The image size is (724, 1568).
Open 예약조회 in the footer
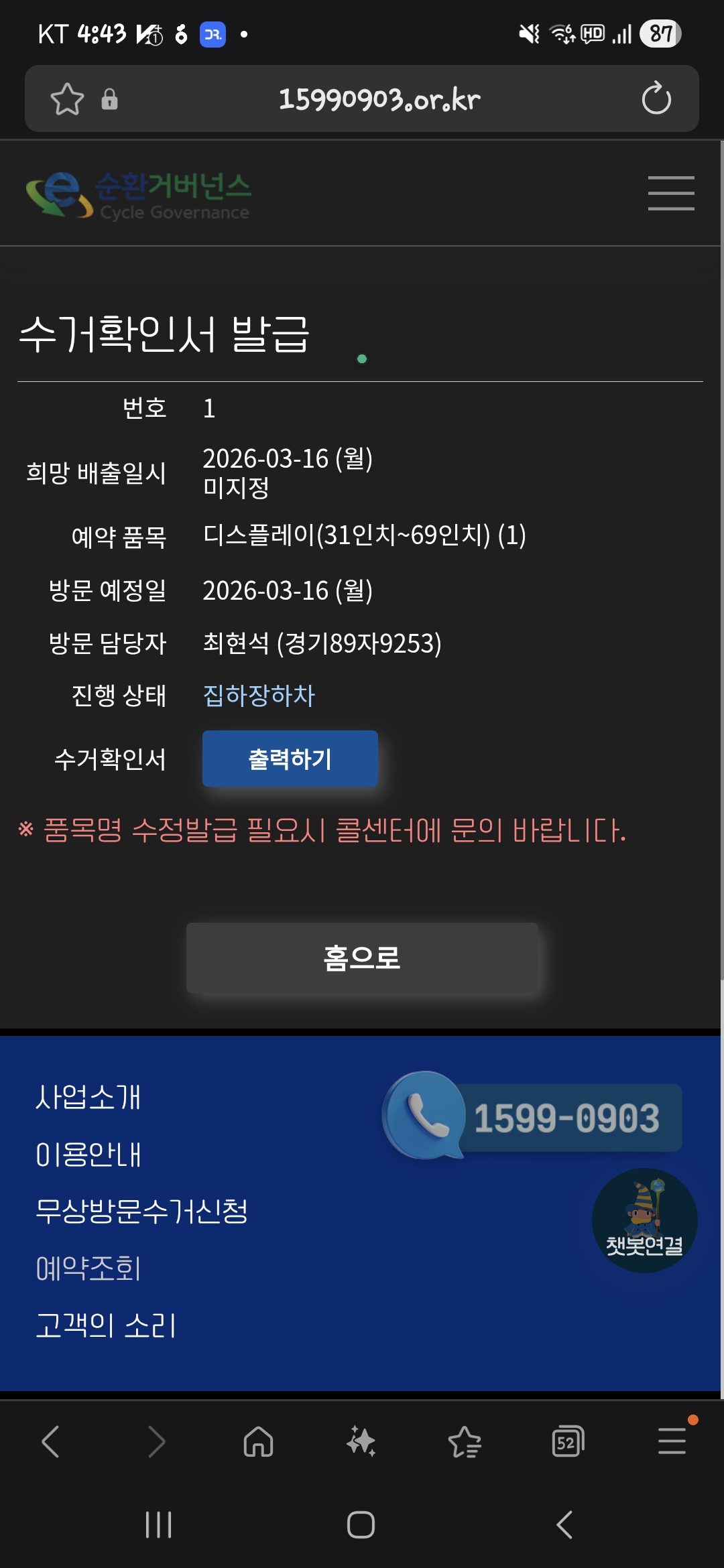tap(88, 1268)
